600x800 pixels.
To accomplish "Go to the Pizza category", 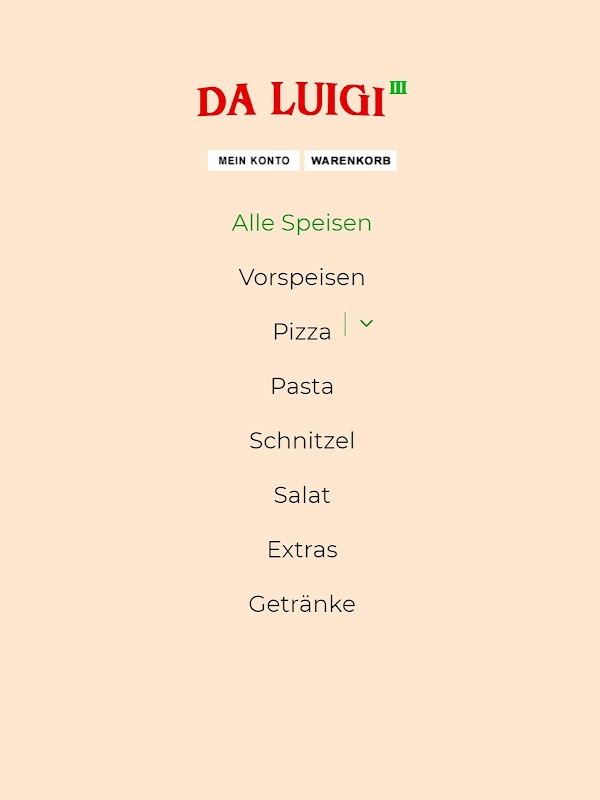I will (x=301, y=332).
